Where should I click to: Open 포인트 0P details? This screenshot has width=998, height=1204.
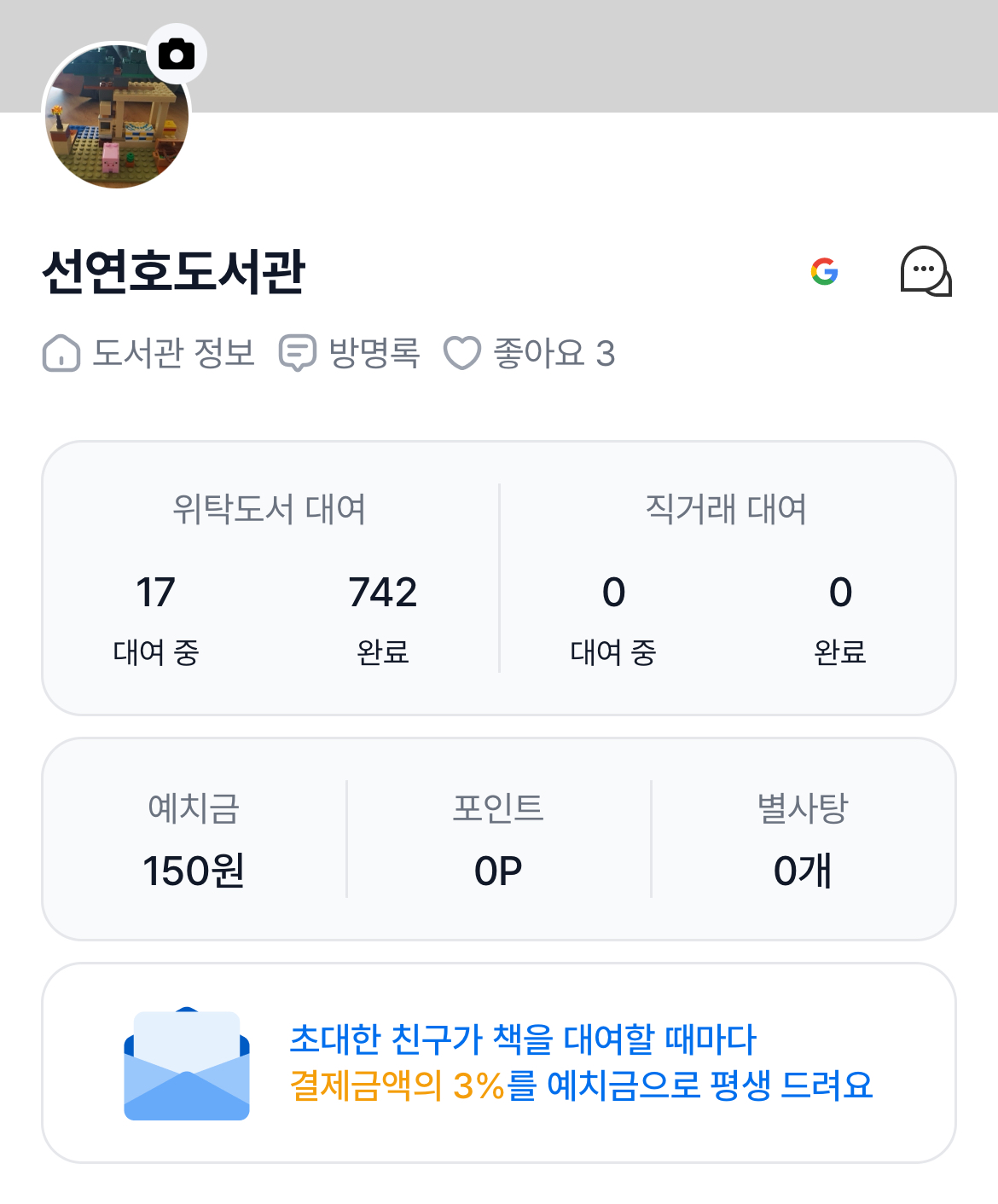click(498, 839)
